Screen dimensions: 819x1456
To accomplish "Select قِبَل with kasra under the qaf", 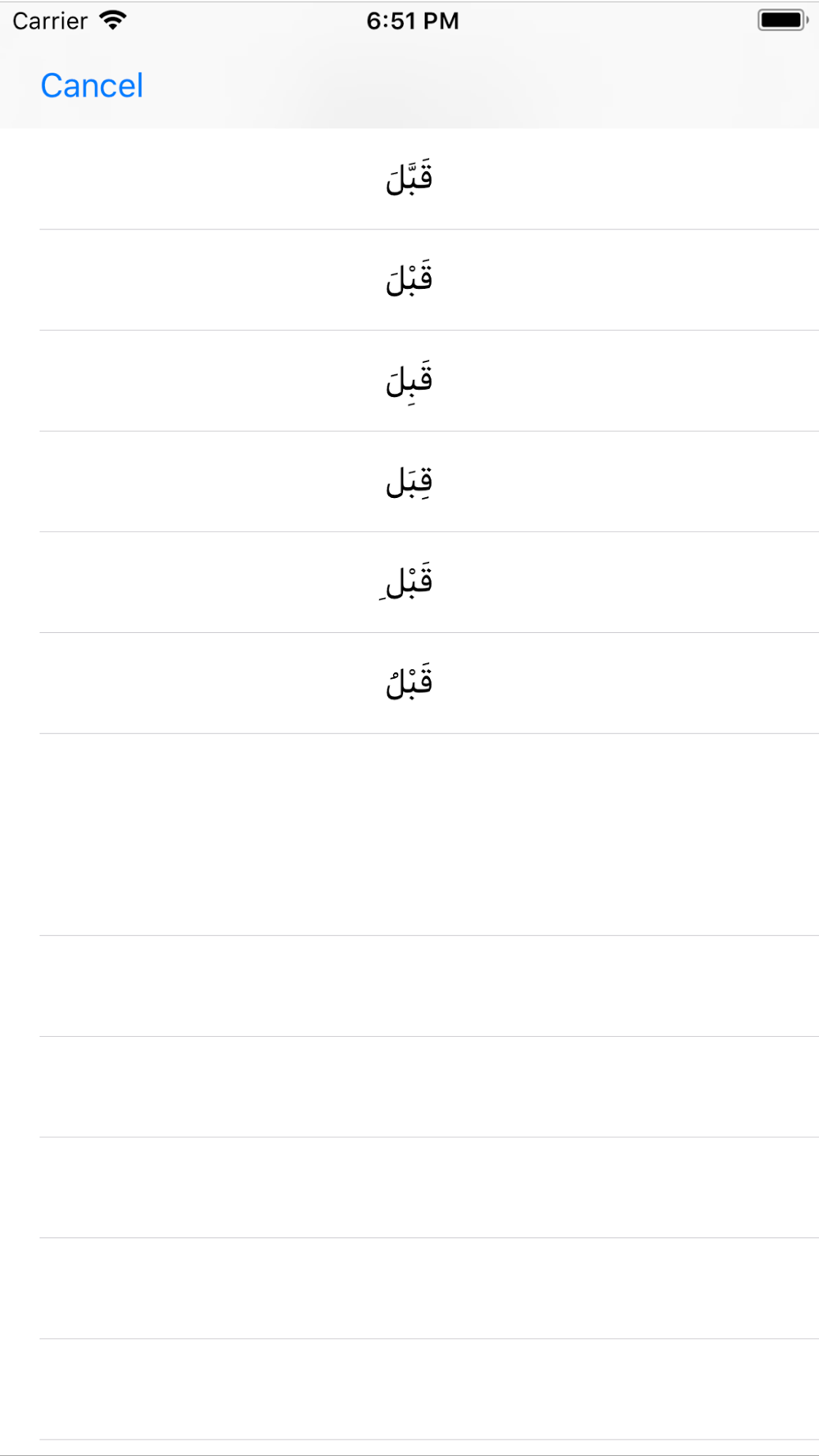I will [x=409, y=482].
